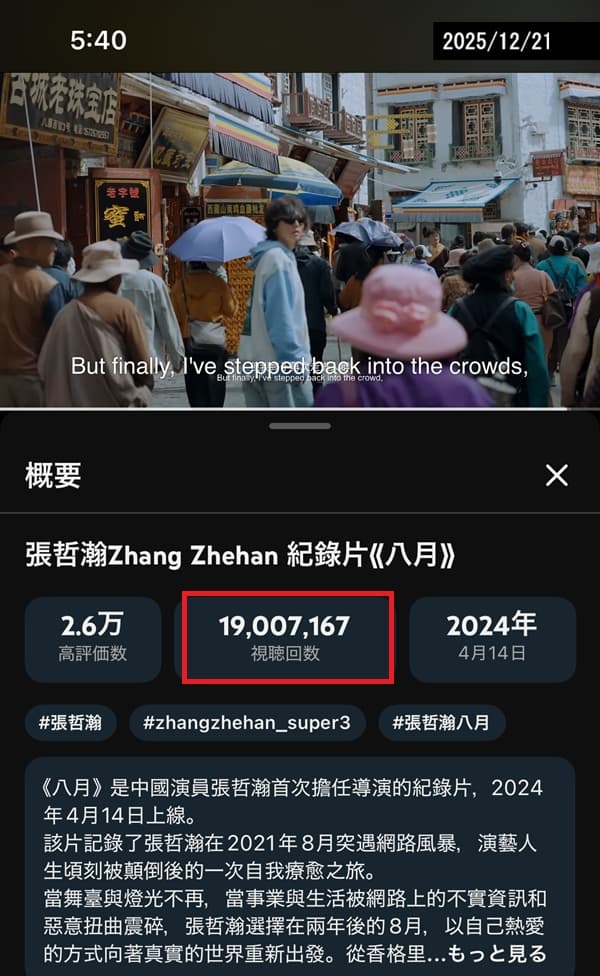600x976 pixels.
Task: Tap the playing video of 八月 documentary
Action: 300,240
